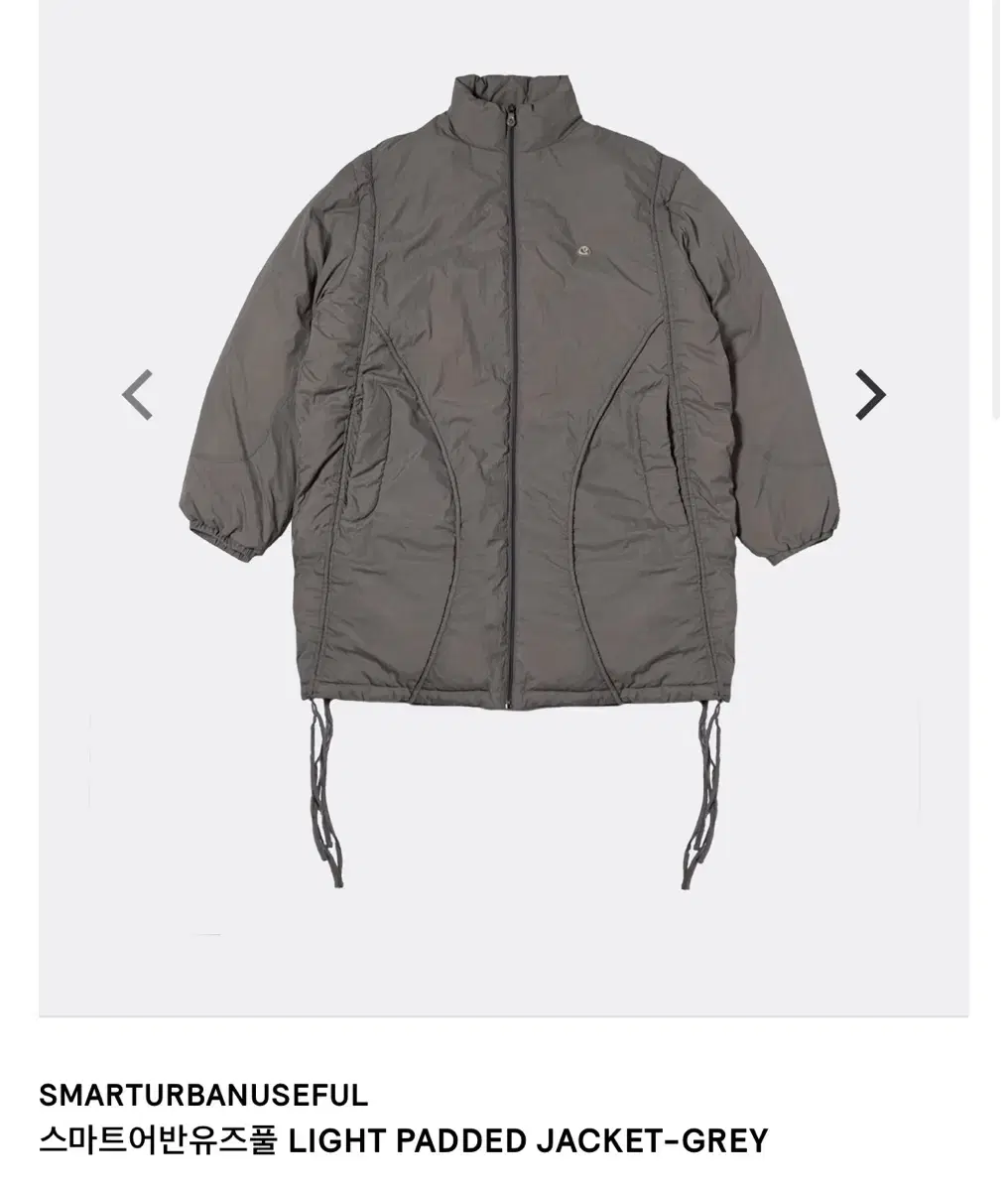Open the SMARTURBANUSEFUL brand page

tap(202, 1096)
